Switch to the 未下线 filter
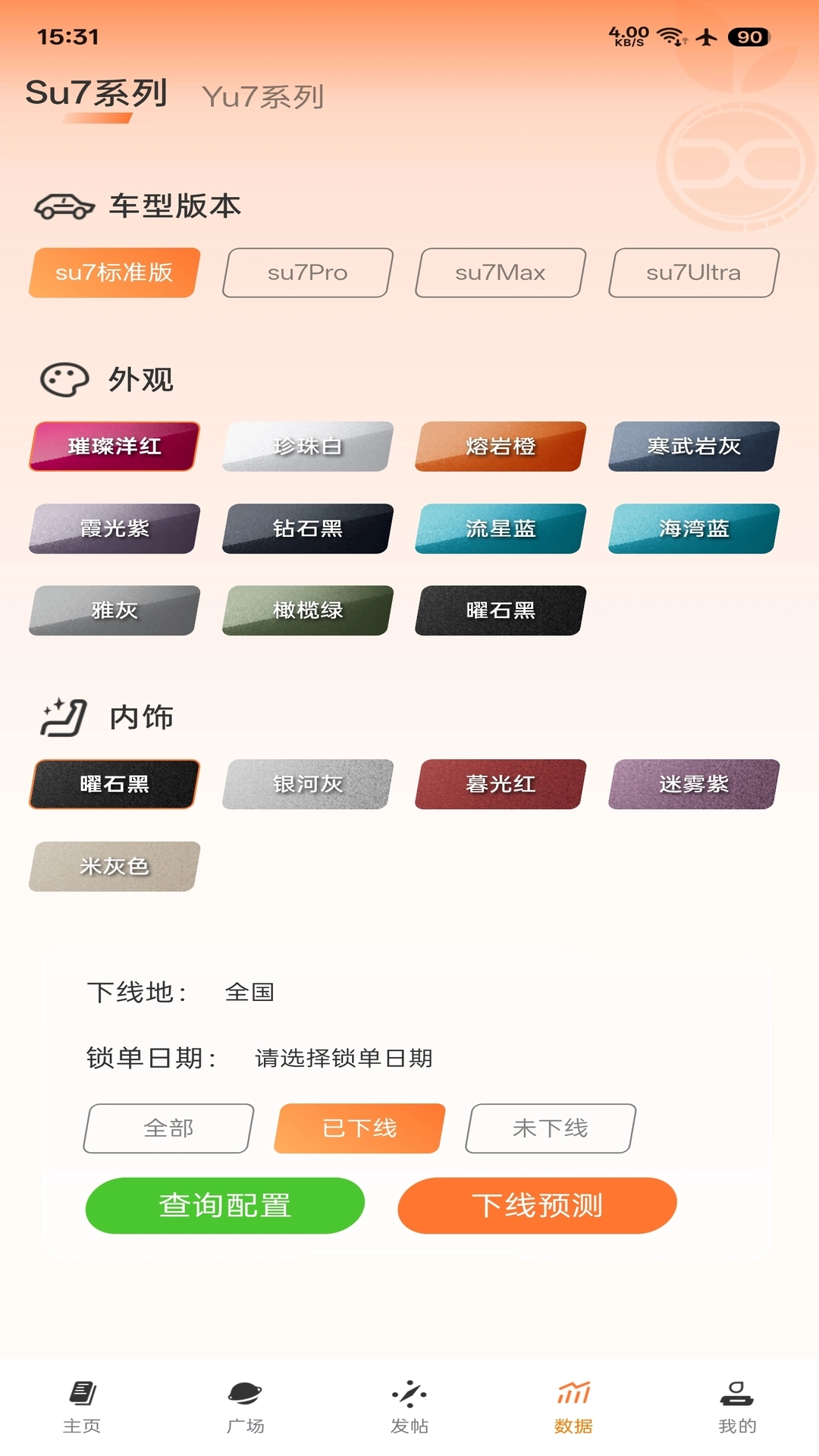 pyautogui.click(x=550, y=1128)
